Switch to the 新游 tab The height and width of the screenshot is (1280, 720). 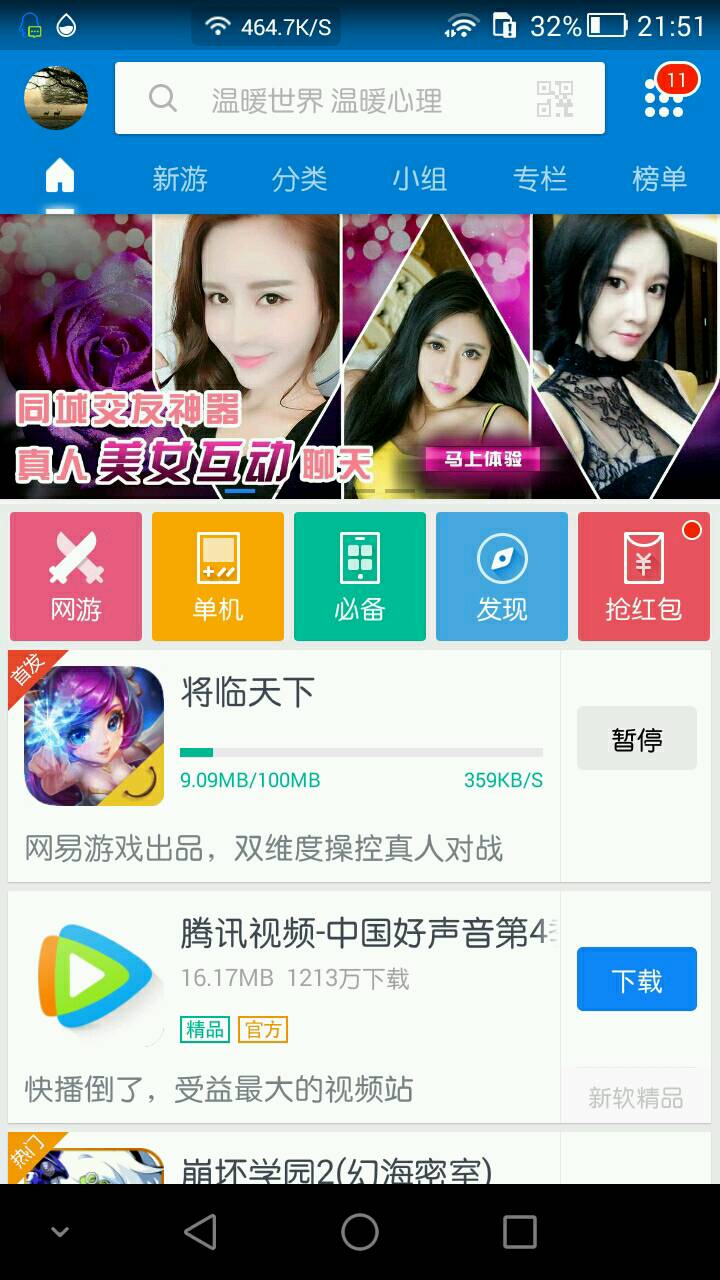click(x=180, y=179)
